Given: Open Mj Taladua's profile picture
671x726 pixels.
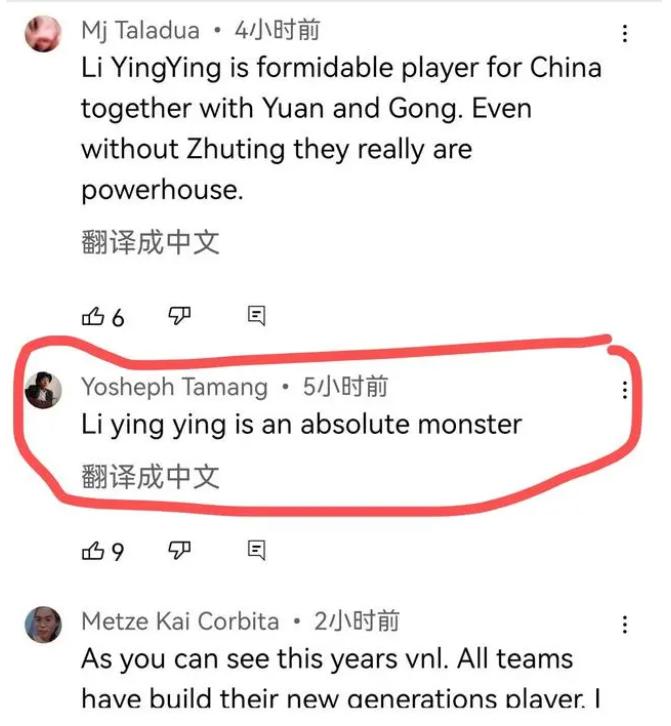Looking at the screenshot, I should click(43, 34).
